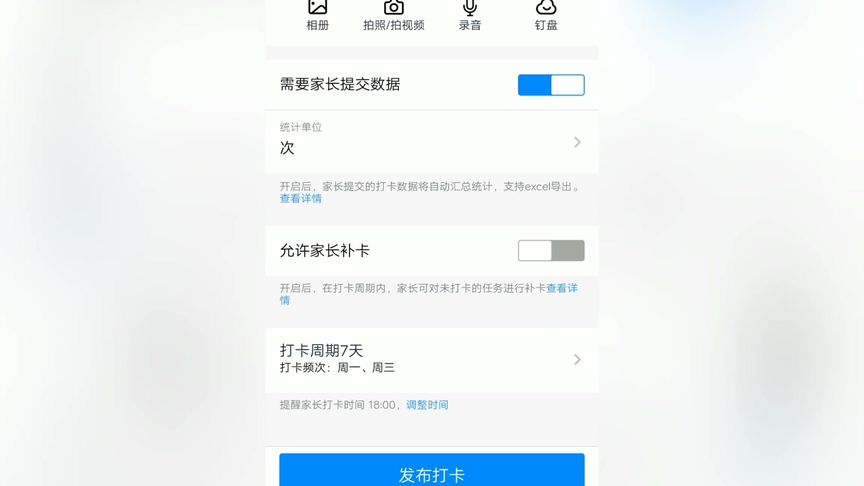Choose a file from 钉盘
This screenshot has width=864, height=486.
pos(546,15)
